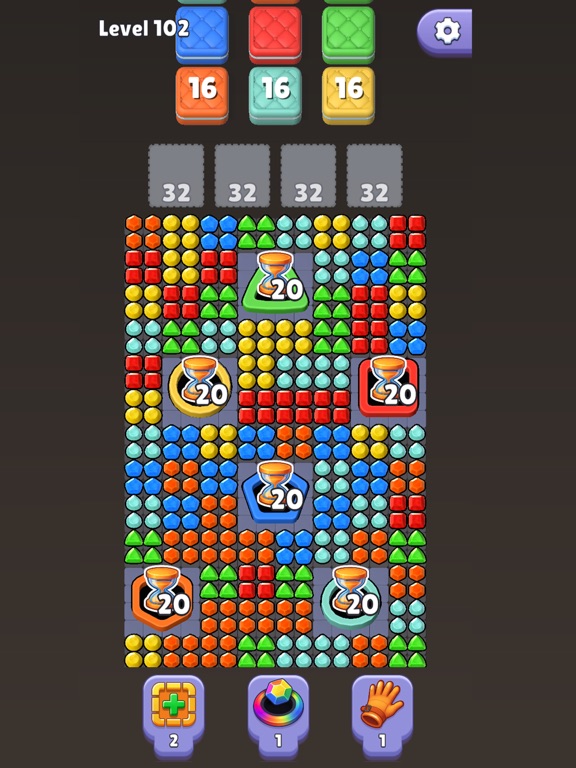The image size is (576, 768).
Task: Tap the red square hourglass hole
Action: click(x=389, y=387)
